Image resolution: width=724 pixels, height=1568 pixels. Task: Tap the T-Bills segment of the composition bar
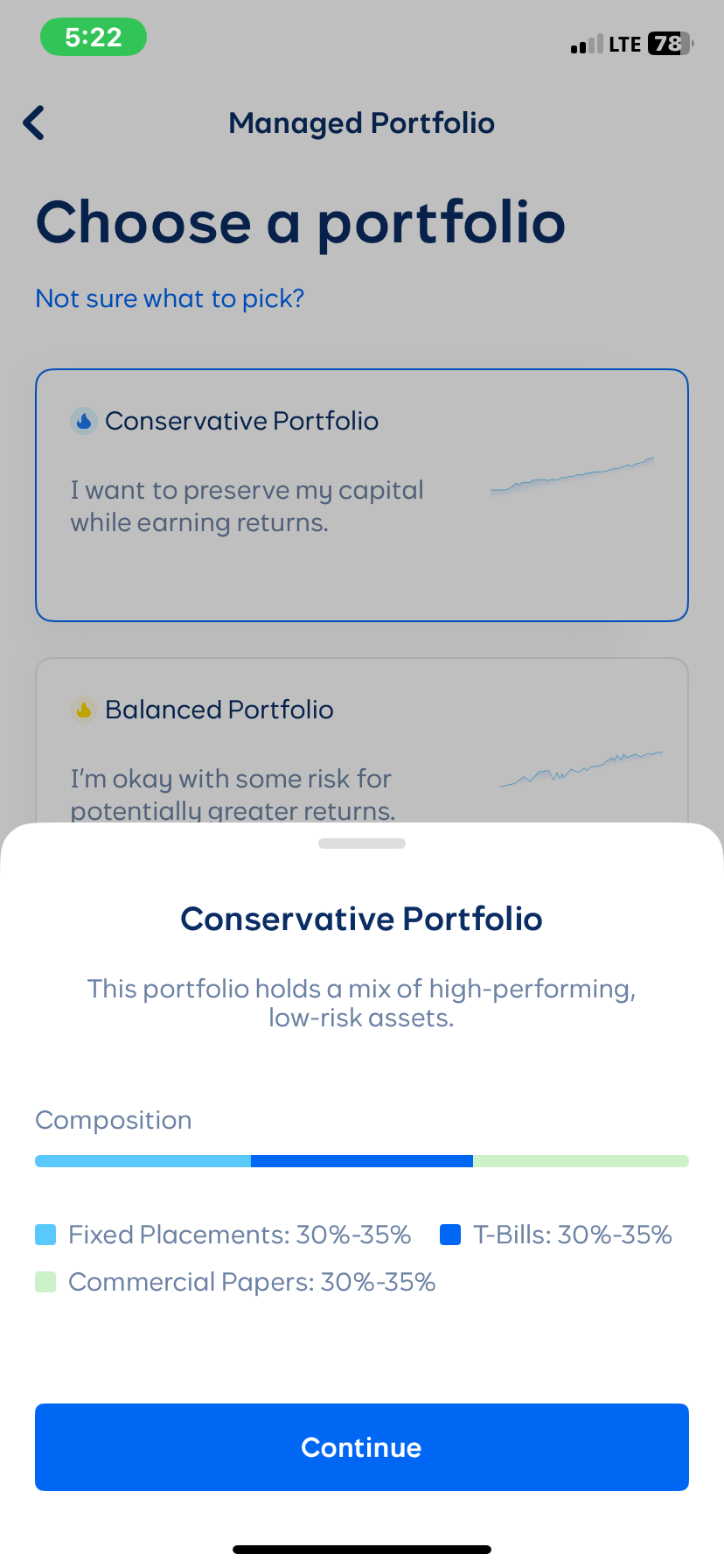[362, 1160]
